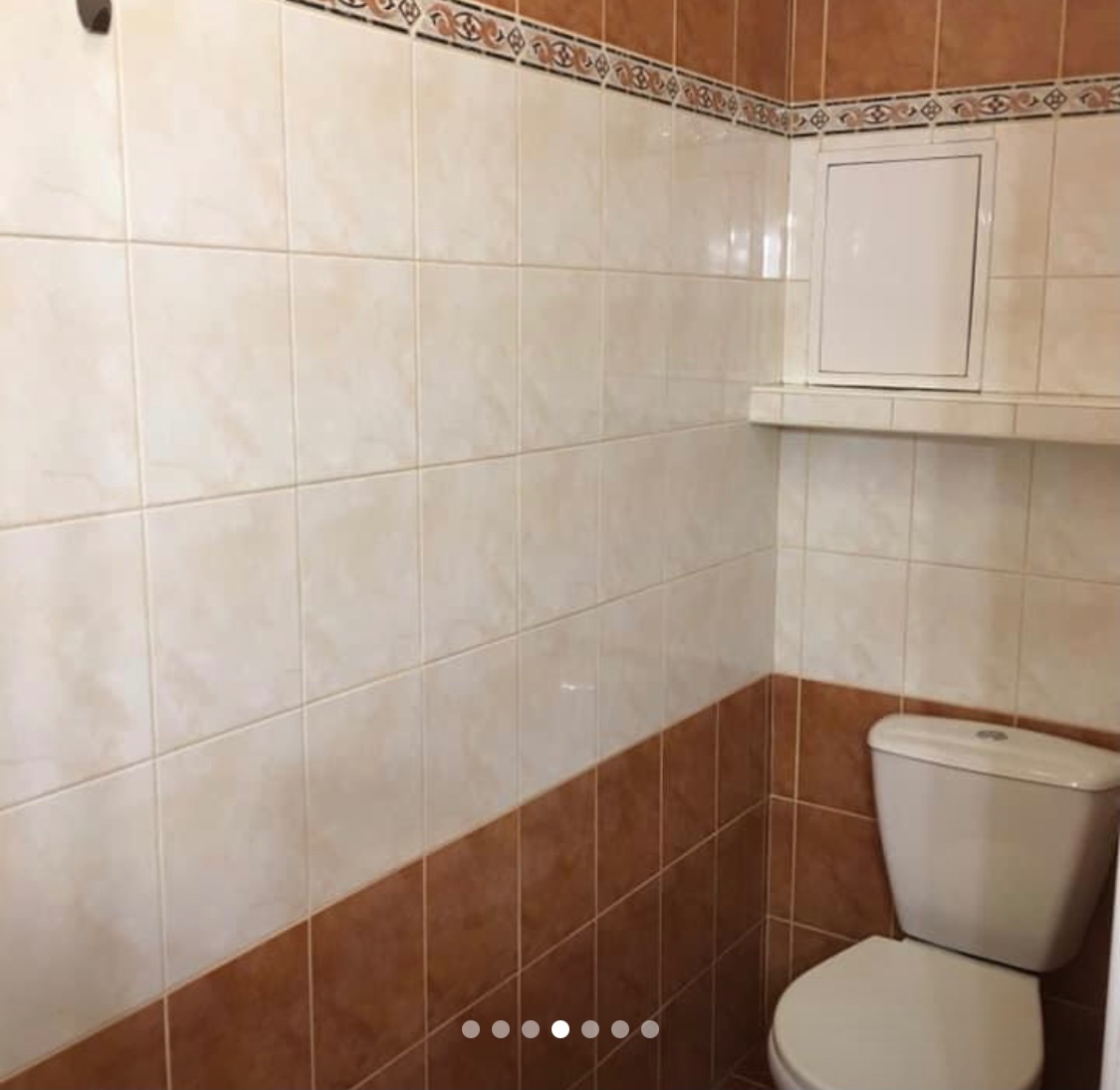The height and width of the screenshot is (1090, 1120).
Task: Select the last photo indicator dot
Action: pos(650,1029)
